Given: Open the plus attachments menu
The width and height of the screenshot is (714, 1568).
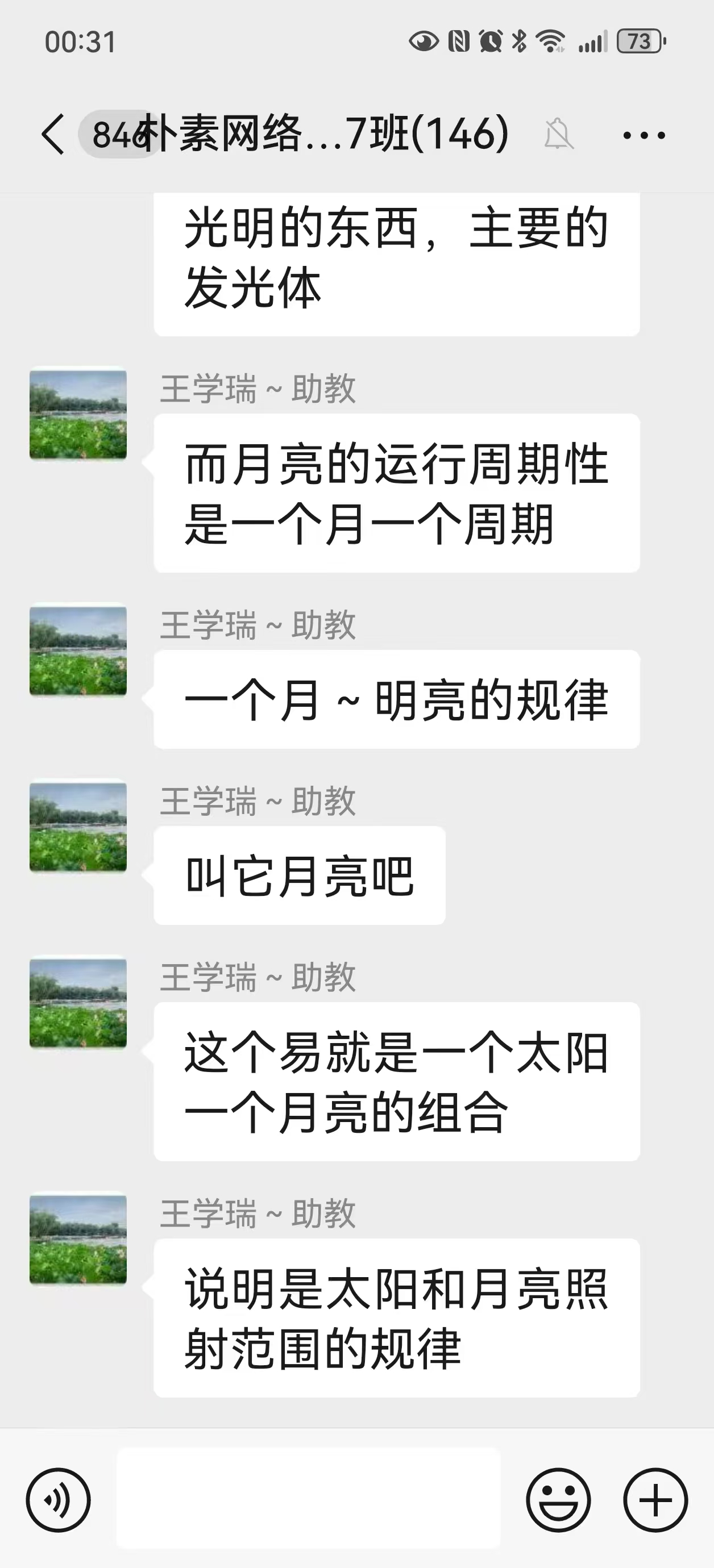Looking at the screenshot, I should pos(655,1500).
